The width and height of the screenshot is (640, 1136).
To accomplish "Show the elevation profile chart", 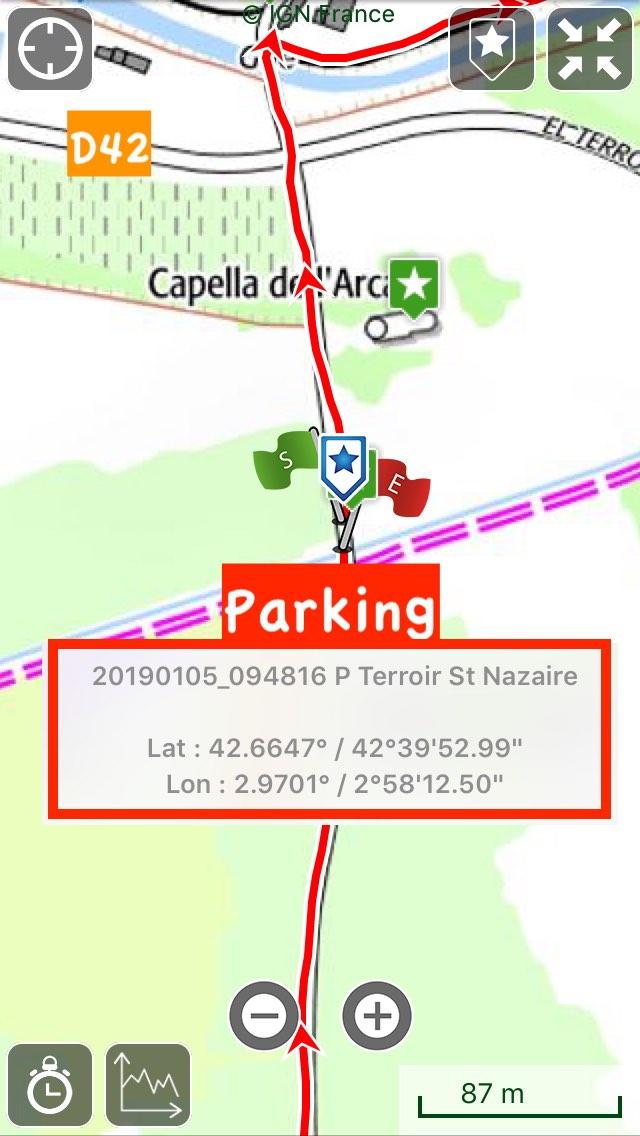I will 148,1085.
